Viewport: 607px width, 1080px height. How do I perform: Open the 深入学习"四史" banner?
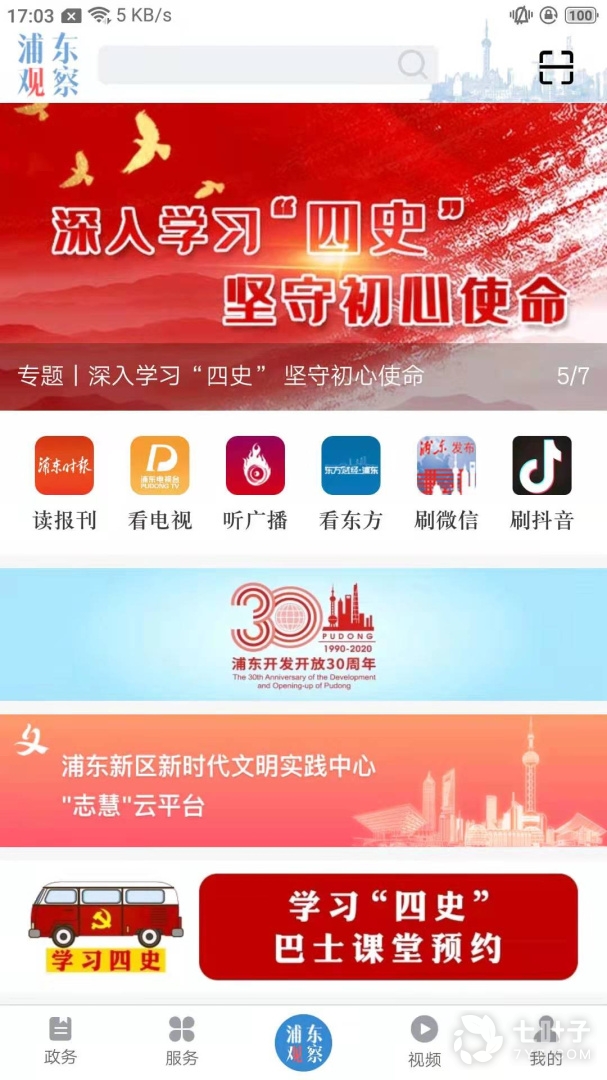pyautogui.click(x=303, y=255)
